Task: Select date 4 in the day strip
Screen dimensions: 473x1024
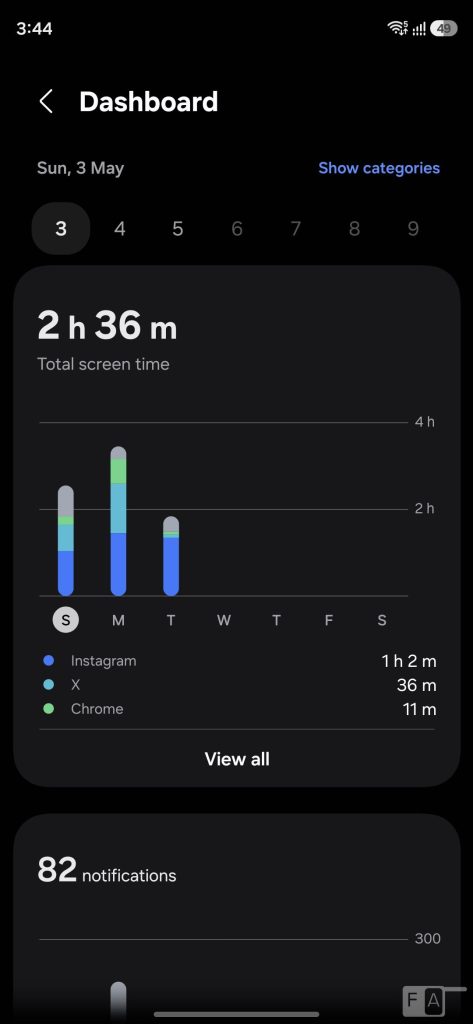Action: click(x=120, y=229)
